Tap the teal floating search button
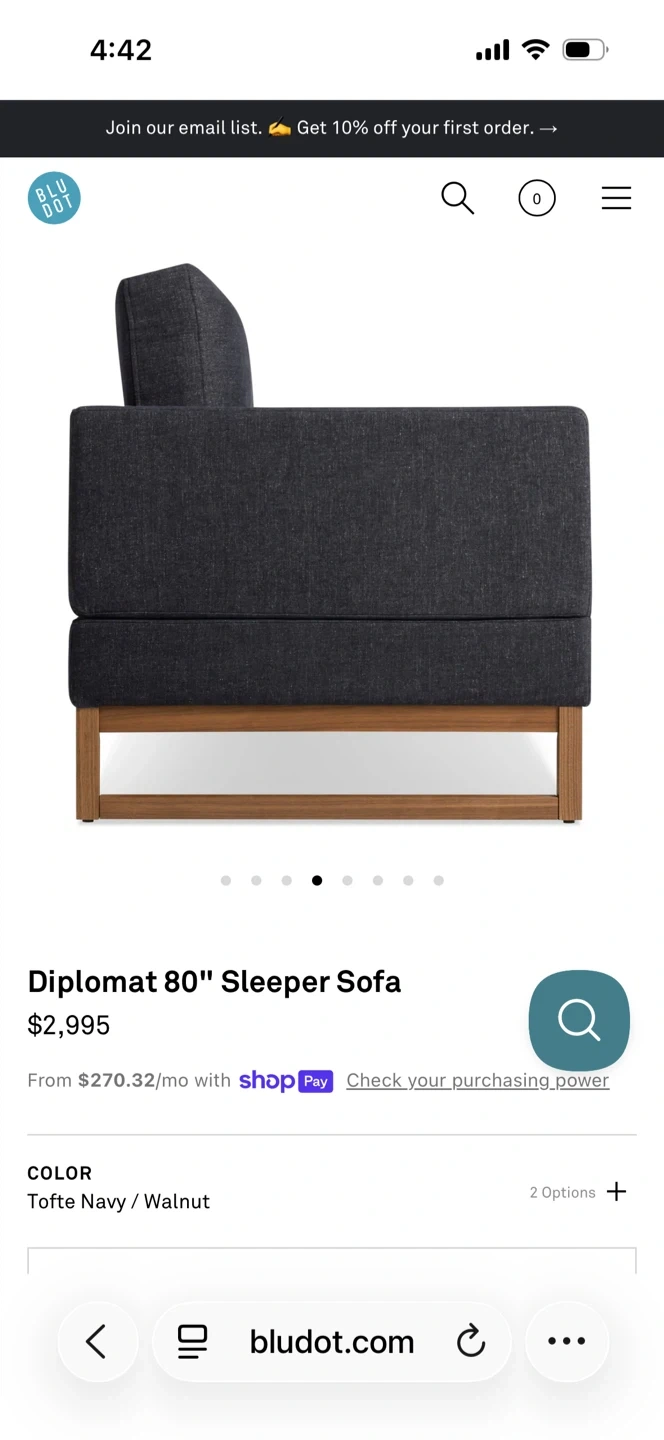Viewport: 664px width, 1440px height. (579, 1021)
